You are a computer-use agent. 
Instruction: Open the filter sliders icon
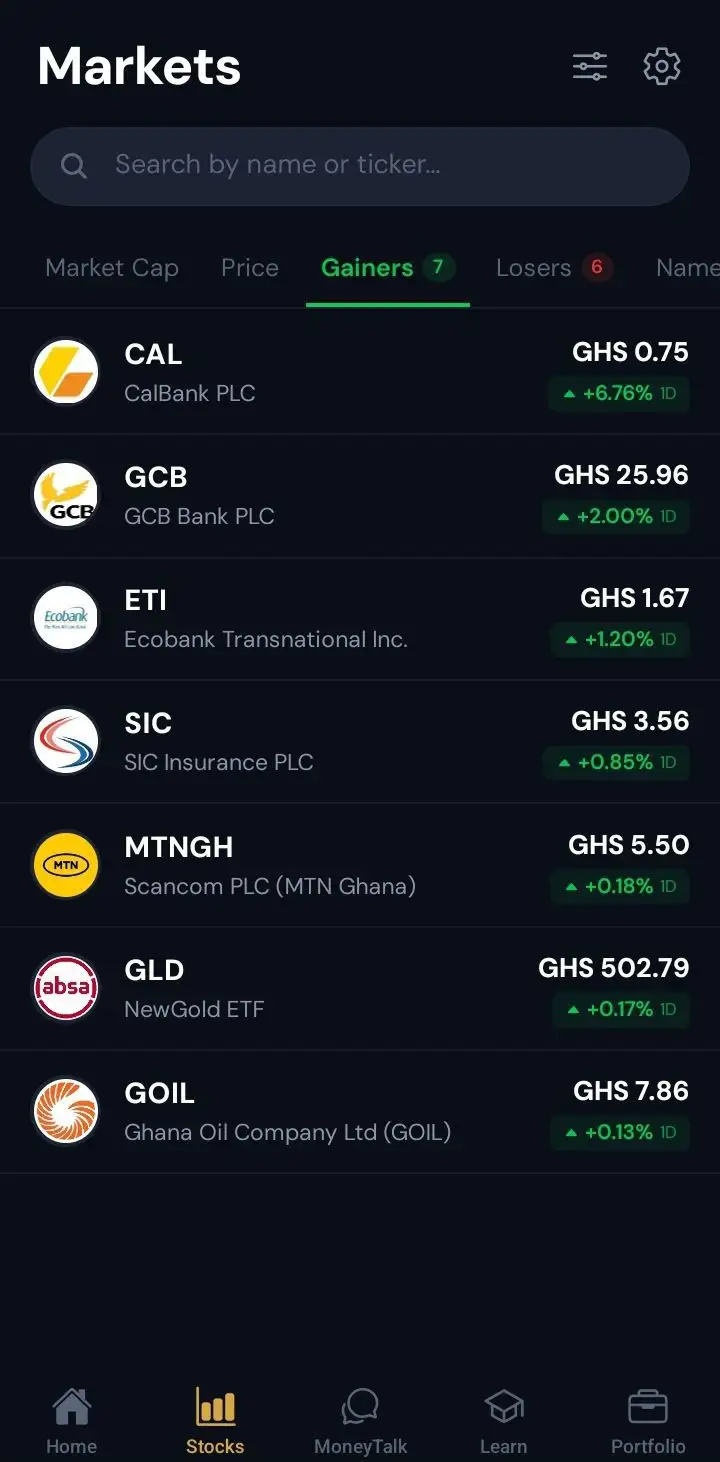(x=590, y=66)
